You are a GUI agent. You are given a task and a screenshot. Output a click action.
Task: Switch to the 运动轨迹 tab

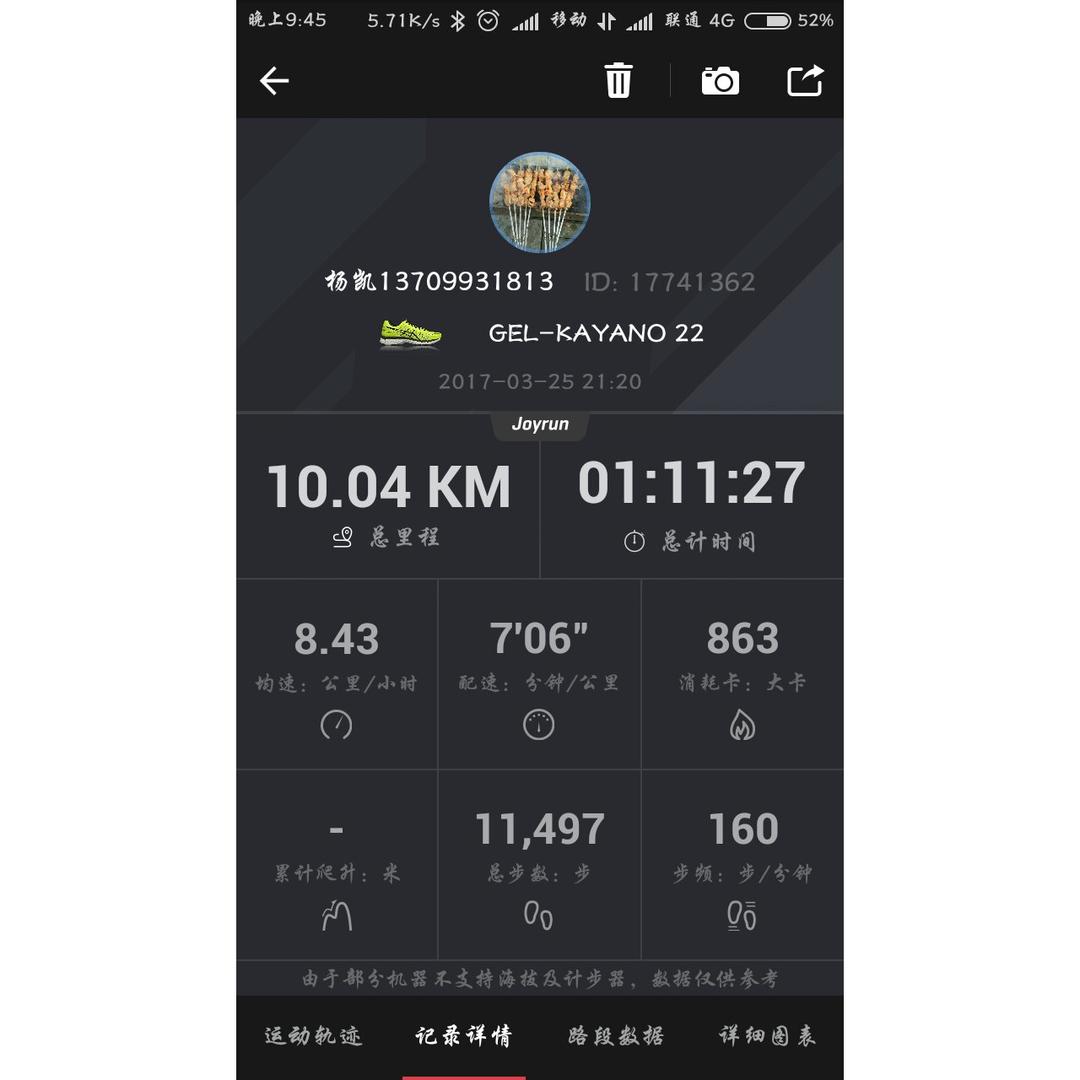[x=313, y=1035]
